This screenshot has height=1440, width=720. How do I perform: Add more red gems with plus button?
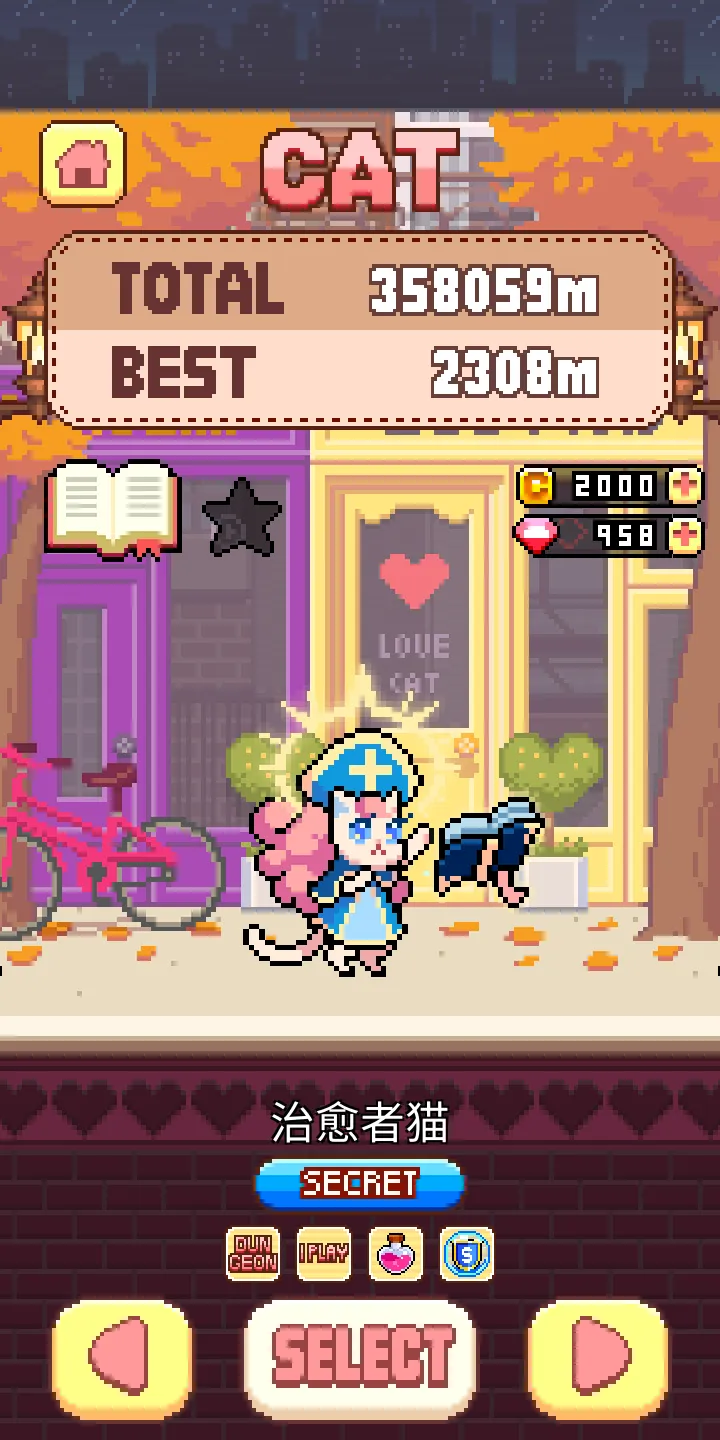point(685,536)
